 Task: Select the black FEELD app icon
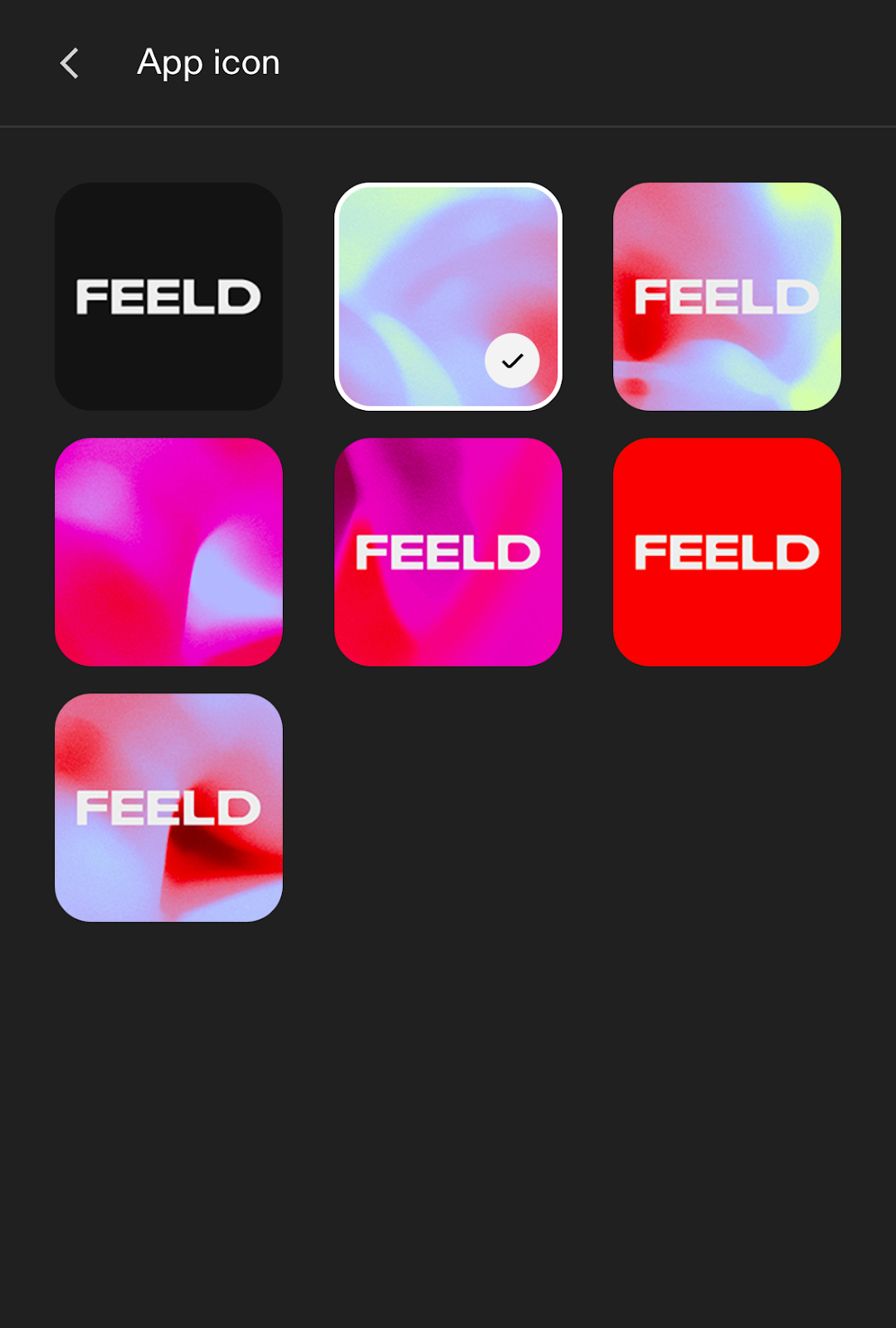click(168, 296)
